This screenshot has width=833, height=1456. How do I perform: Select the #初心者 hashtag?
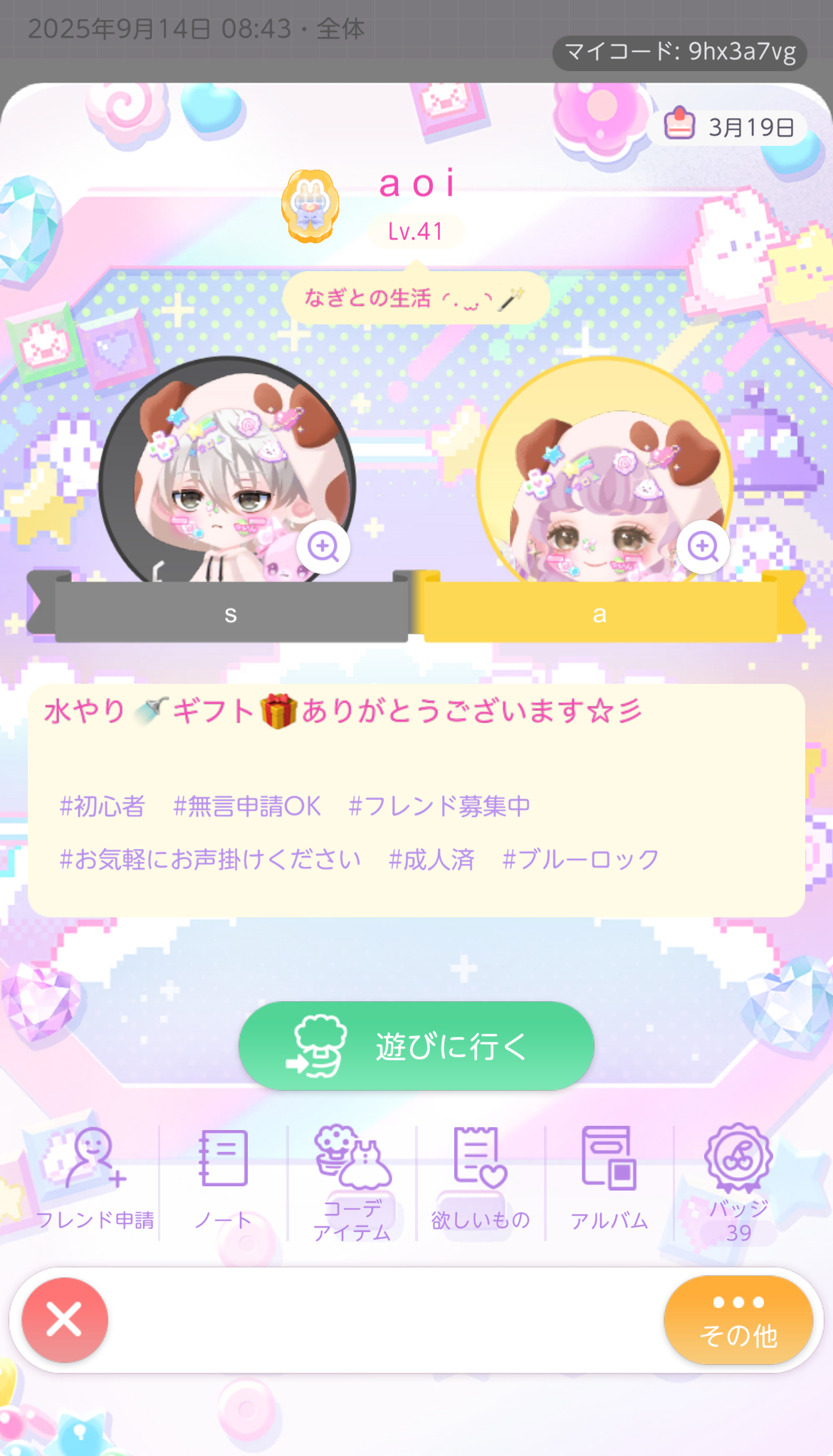(x=103, y=806)
